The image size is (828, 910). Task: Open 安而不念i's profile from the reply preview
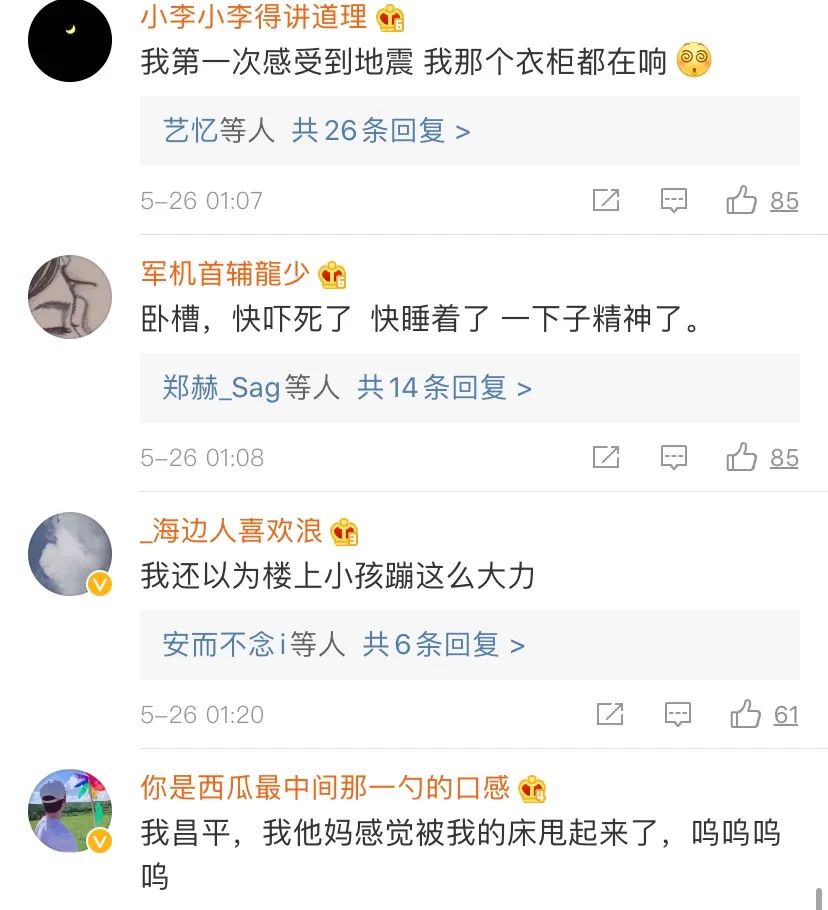[224, 645]
